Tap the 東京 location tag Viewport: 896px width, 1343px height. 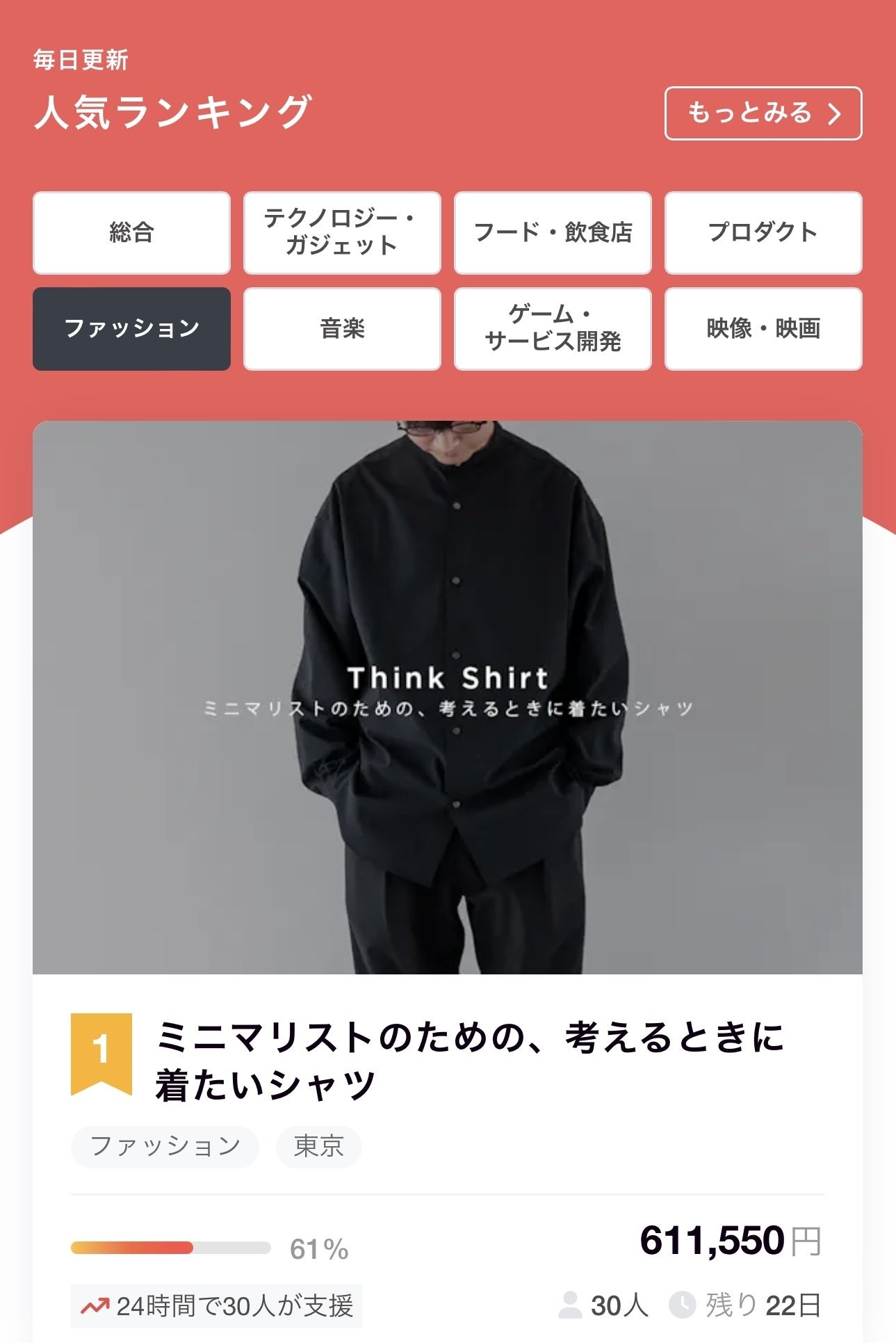(x=318, y=1146)
